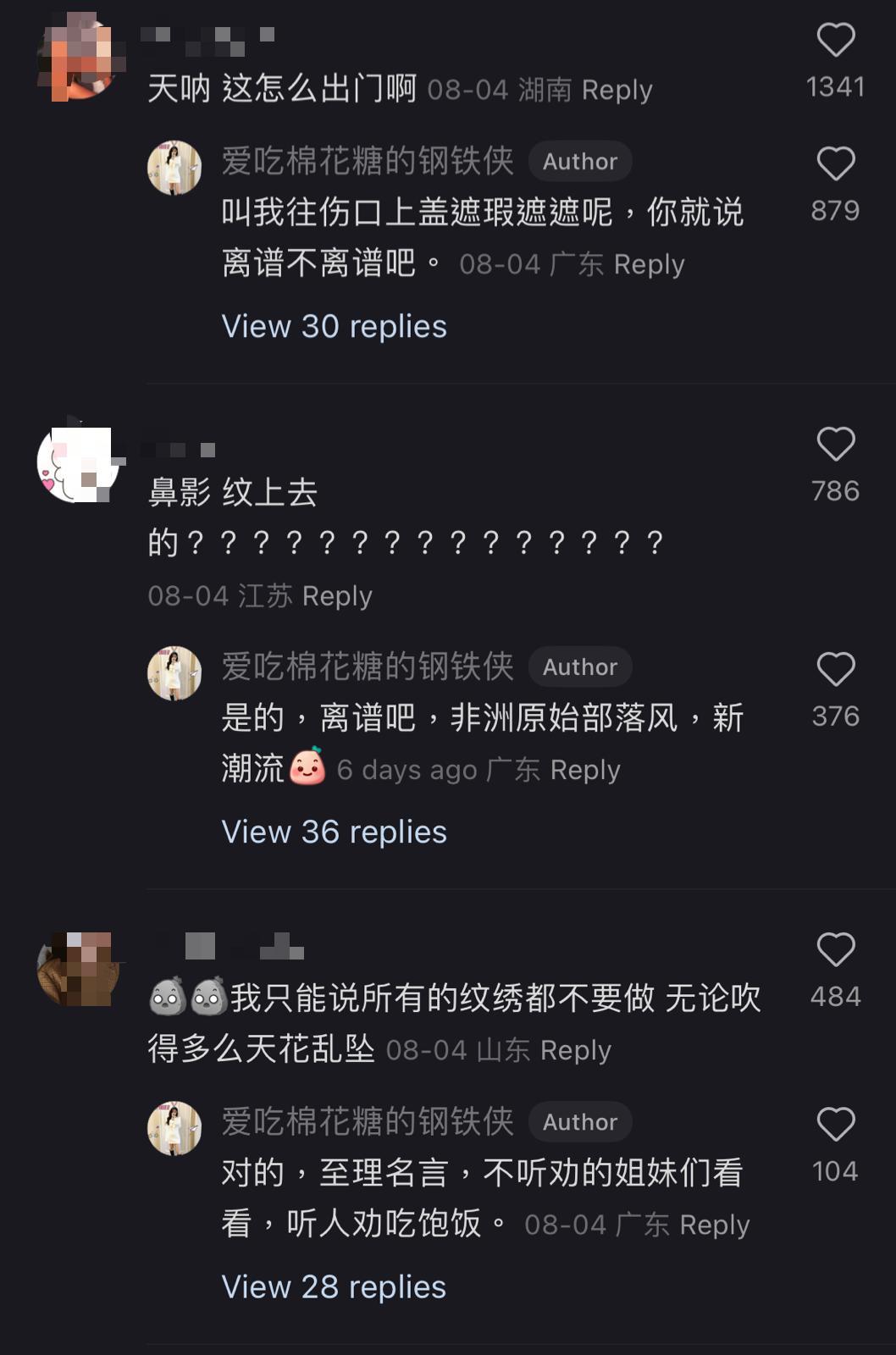This screenshot has width=896, height=1355.
Task: Reply to the 湖南 comment
Action: [617, 90]
